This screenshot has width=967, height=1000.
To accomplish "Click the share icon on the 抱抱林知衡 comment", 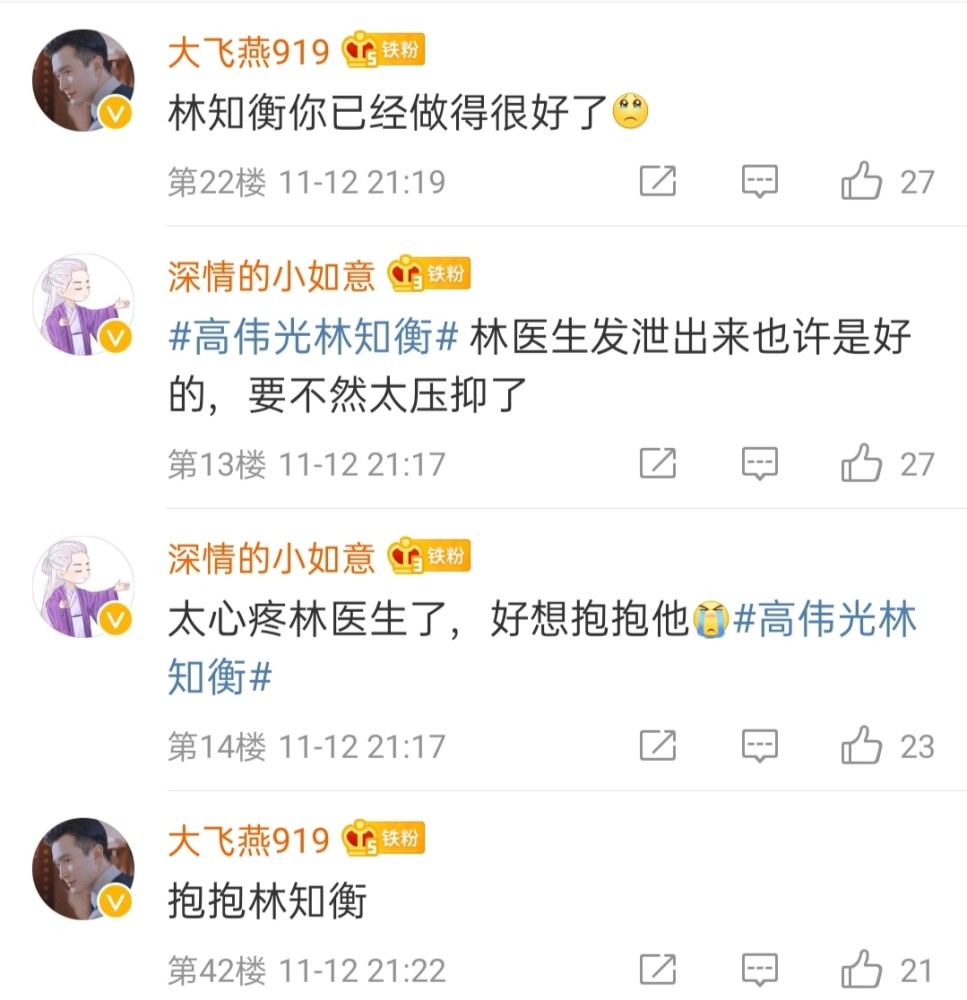I will point(658,968).
